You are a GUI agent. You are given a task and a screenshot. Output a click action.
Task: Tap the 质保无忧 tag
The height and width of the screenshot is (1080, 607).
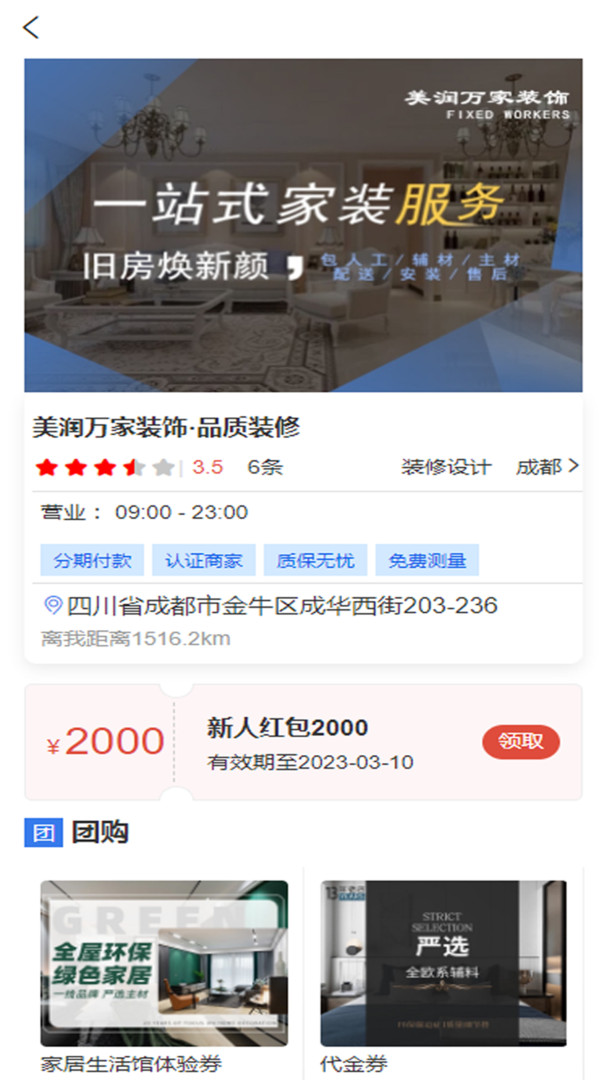[x=316, y=561]
